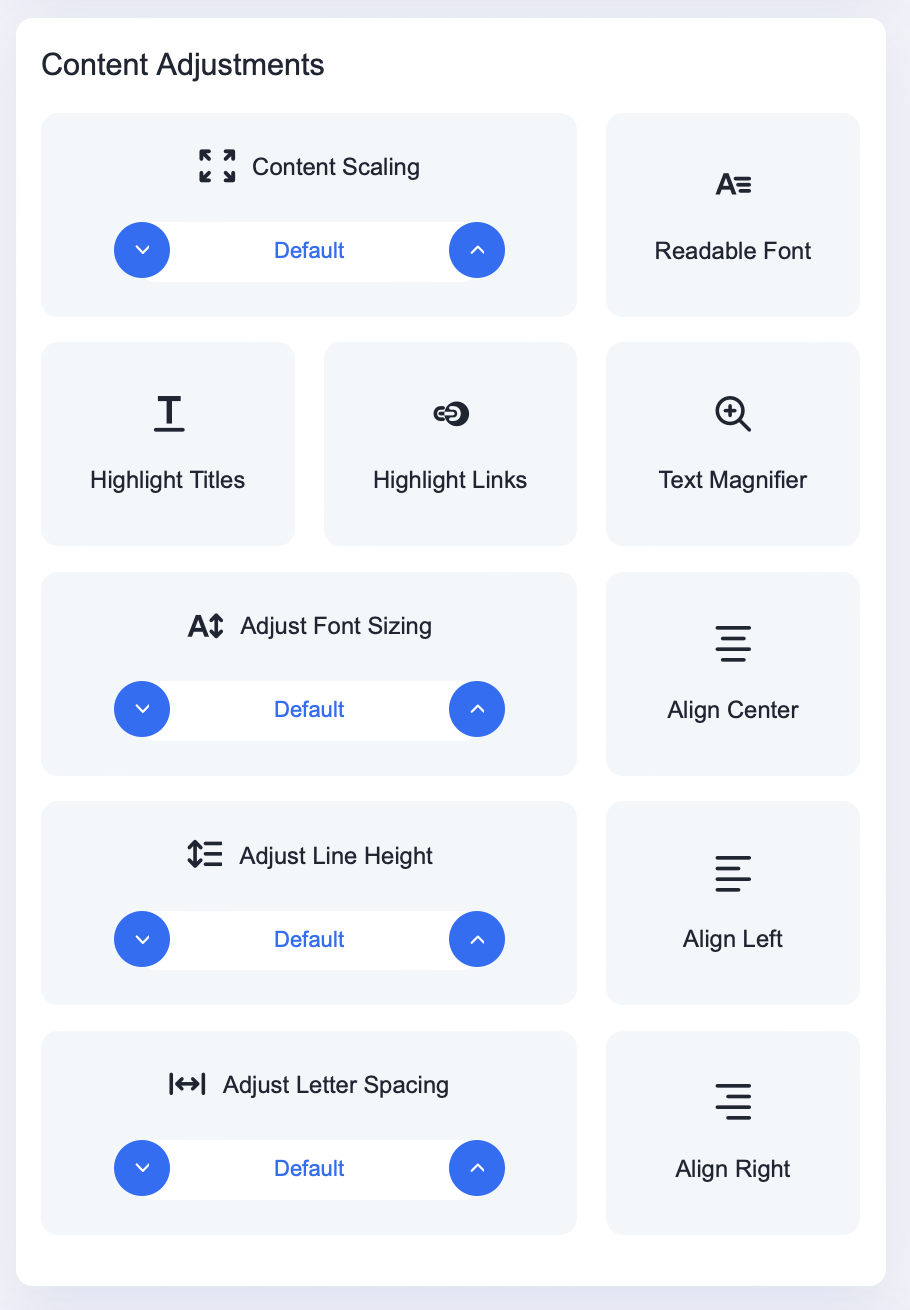Turn on Highlight Links
The width and height of the screenshot is (910, 1310).
[450, 444]
